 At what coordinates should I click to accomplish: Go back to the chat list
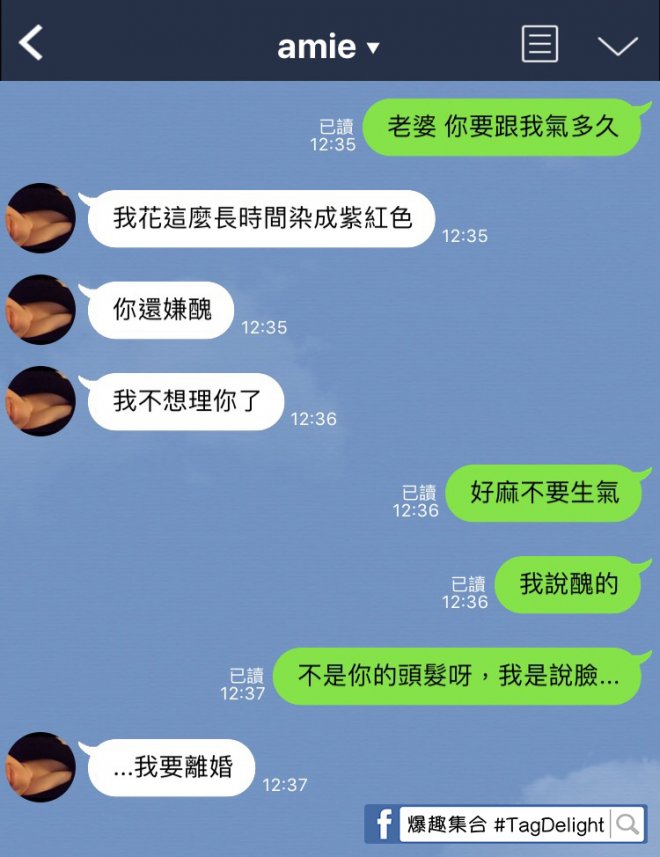coord(32,43)
